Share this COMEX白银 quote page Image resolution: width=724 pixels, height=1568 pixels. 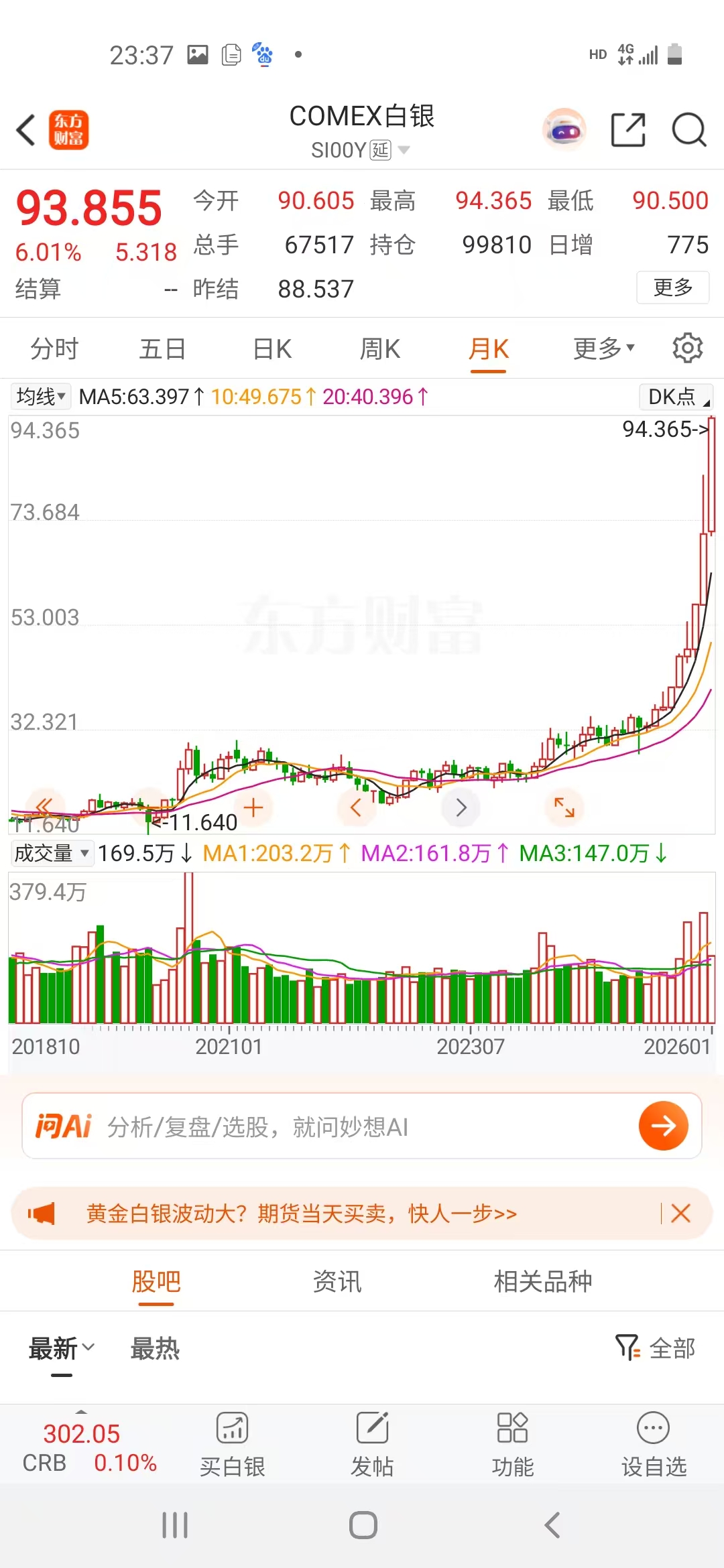pos(628,129)
